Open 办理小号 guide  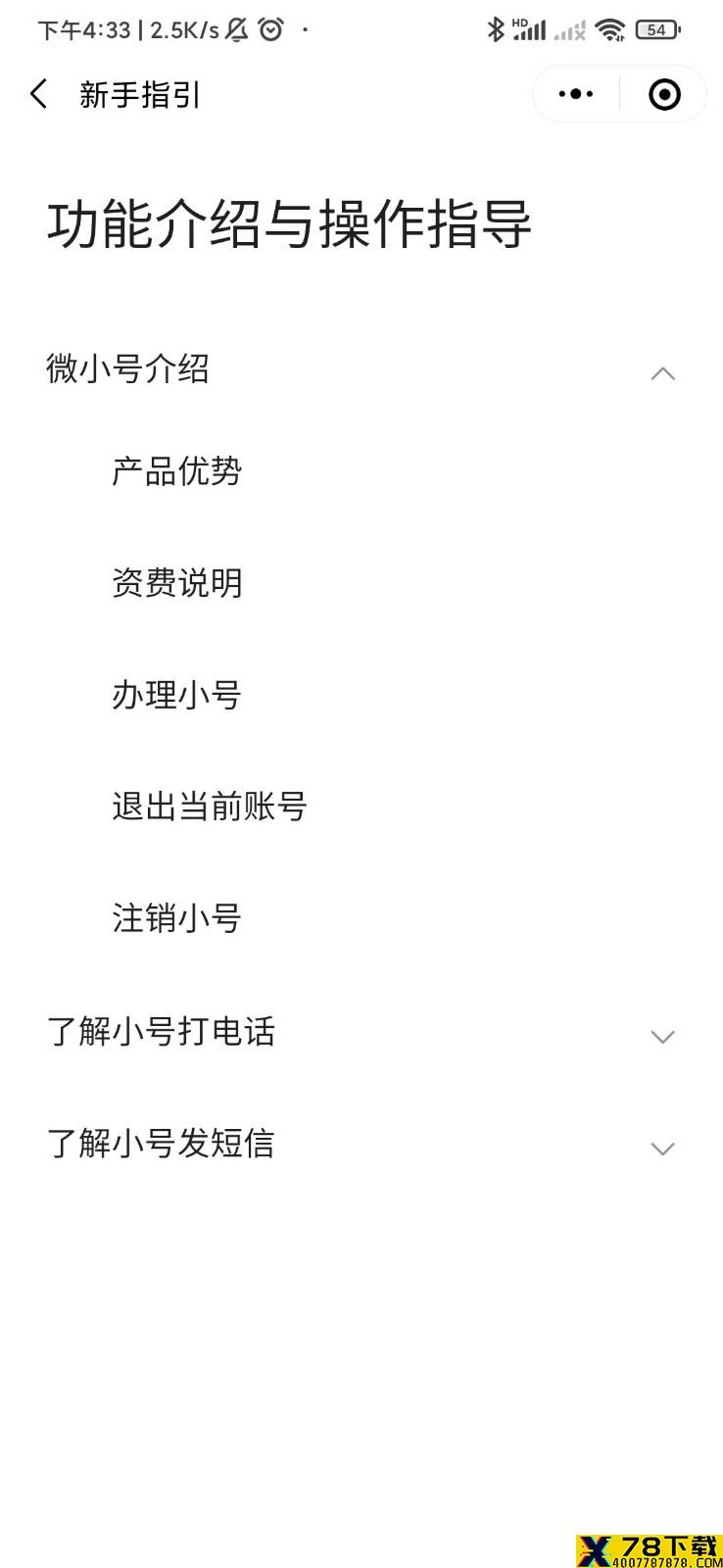point(176,695)
